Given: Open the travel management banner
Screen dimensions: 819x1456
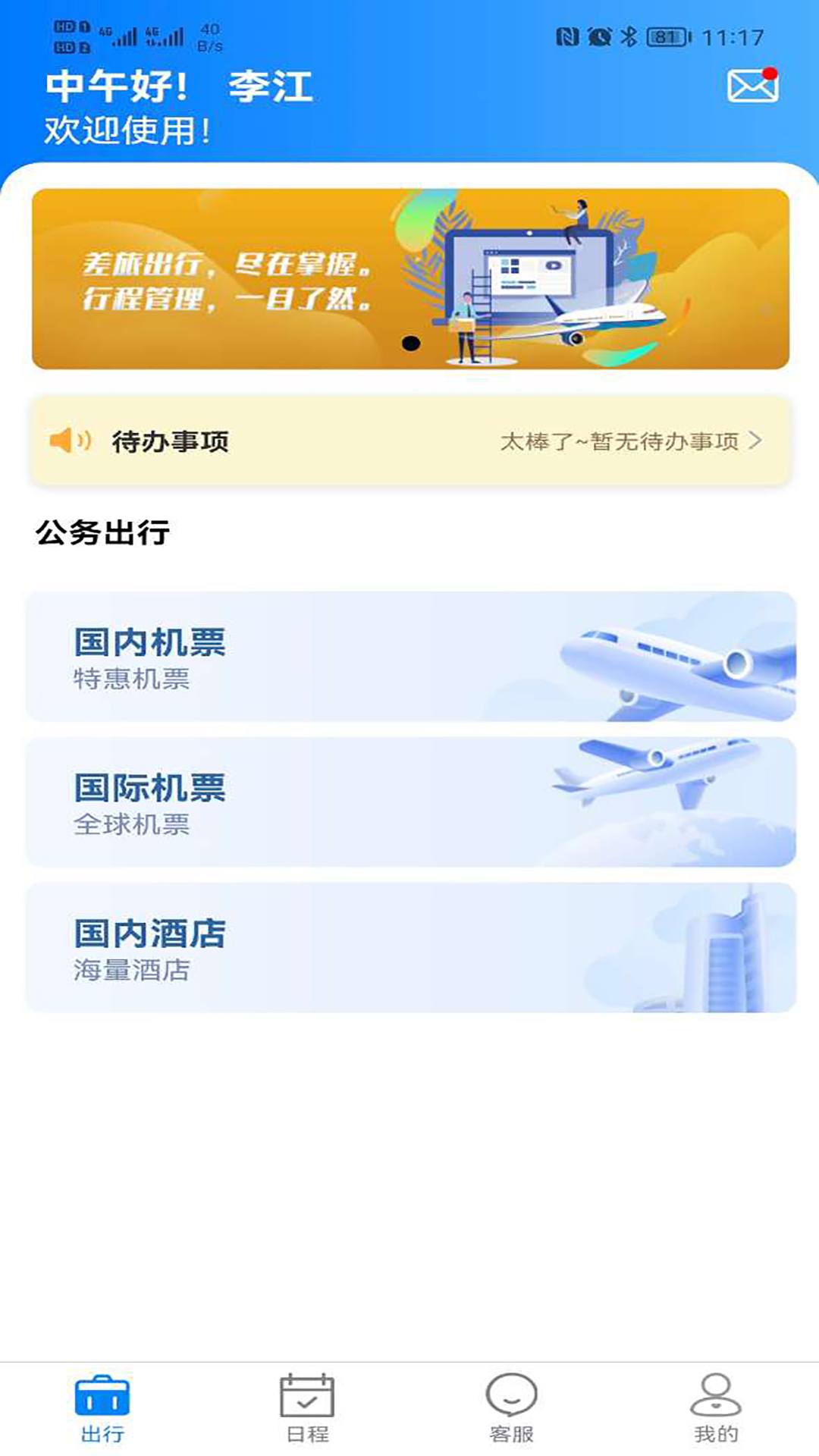Looking at the screenshot, I should (x=410, y=279).
